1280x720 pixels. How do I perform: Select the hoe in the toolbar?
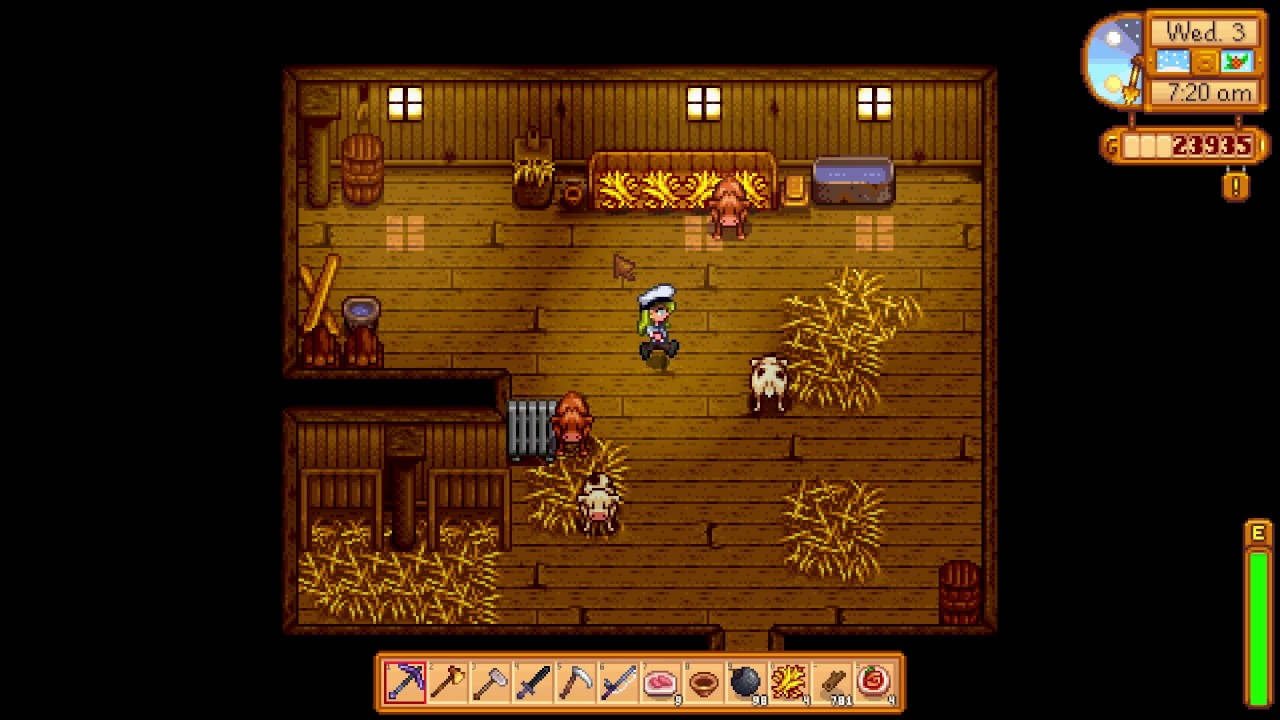click(490, 683)
